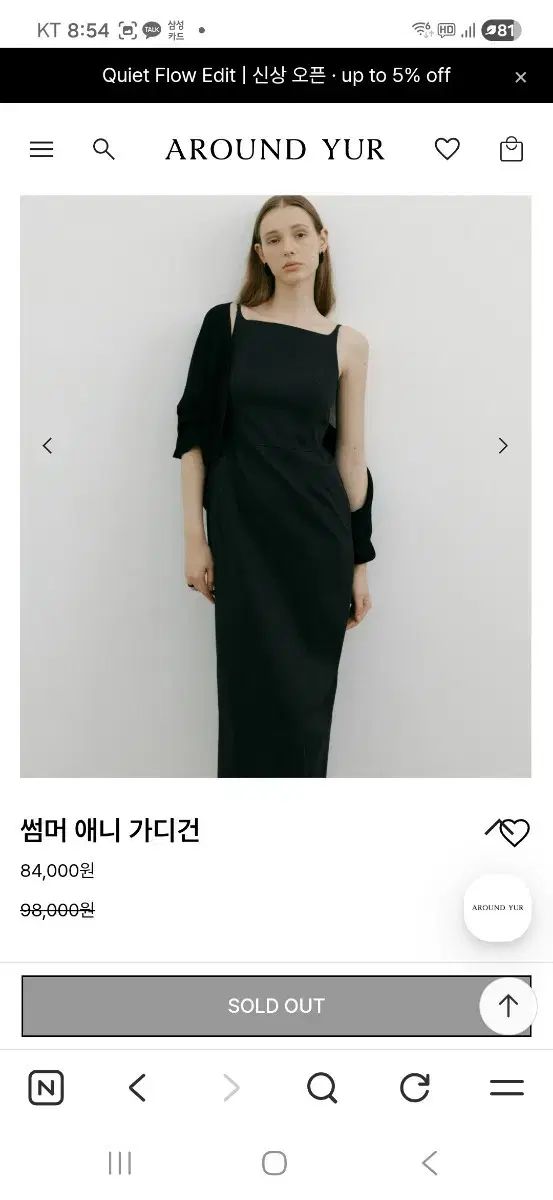Tap the SOLD OUT button
553x1200 pixels.
[x=276, y=1006]
